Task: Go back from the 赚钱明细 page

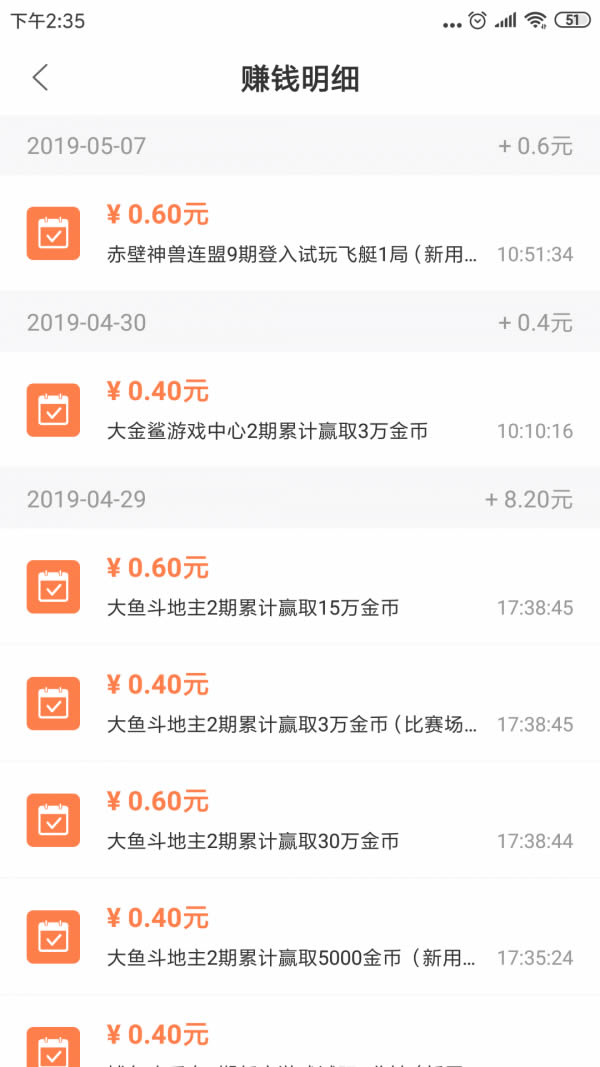Action: click(40, 78)
